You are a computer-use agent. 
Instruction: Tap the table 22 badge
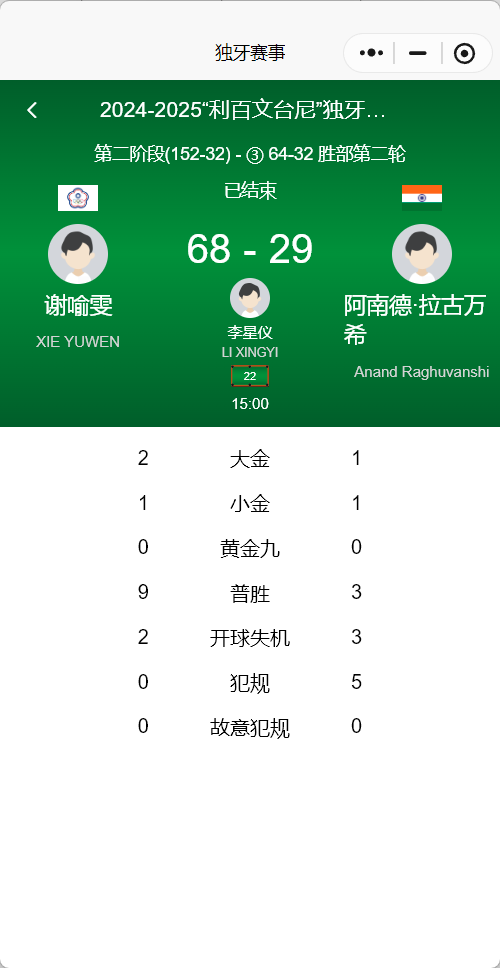pyautogui.click(x=249, y=376)
